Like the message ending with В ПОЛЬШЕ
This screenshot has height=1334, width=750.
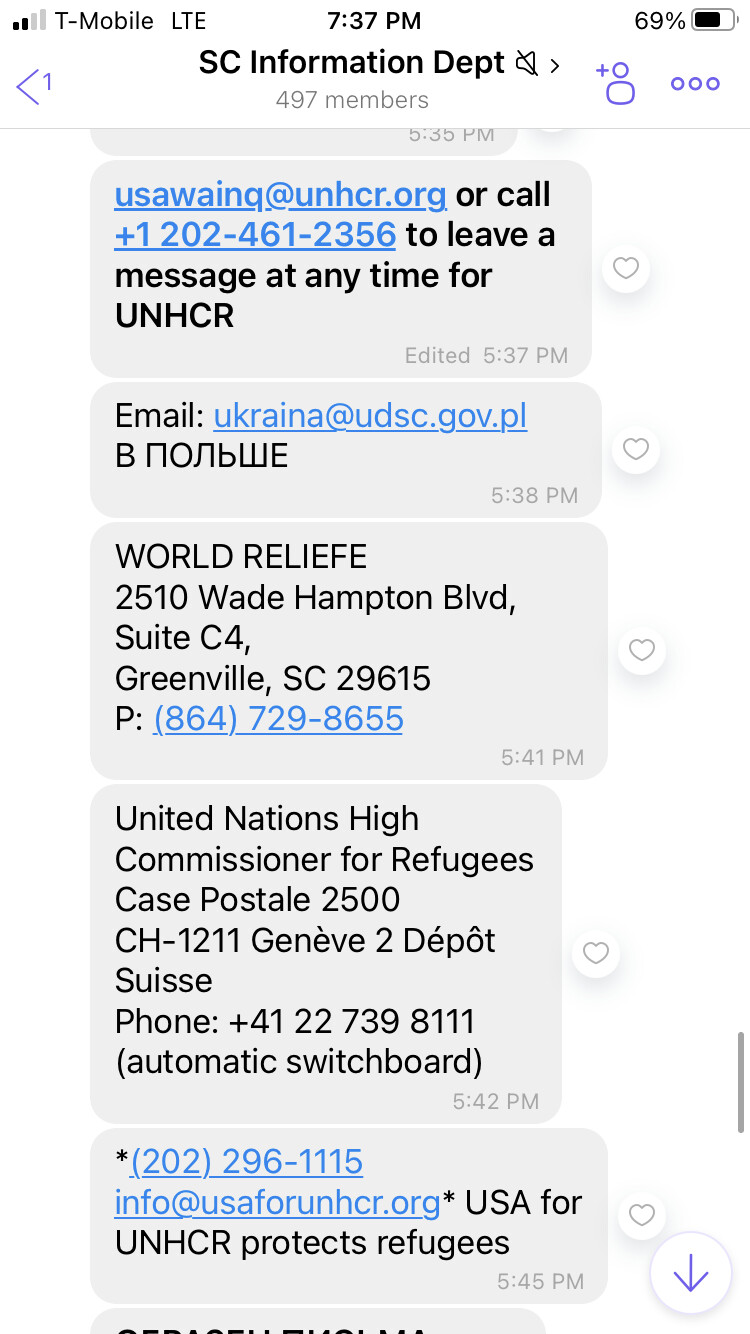click(x=636, y=449)
